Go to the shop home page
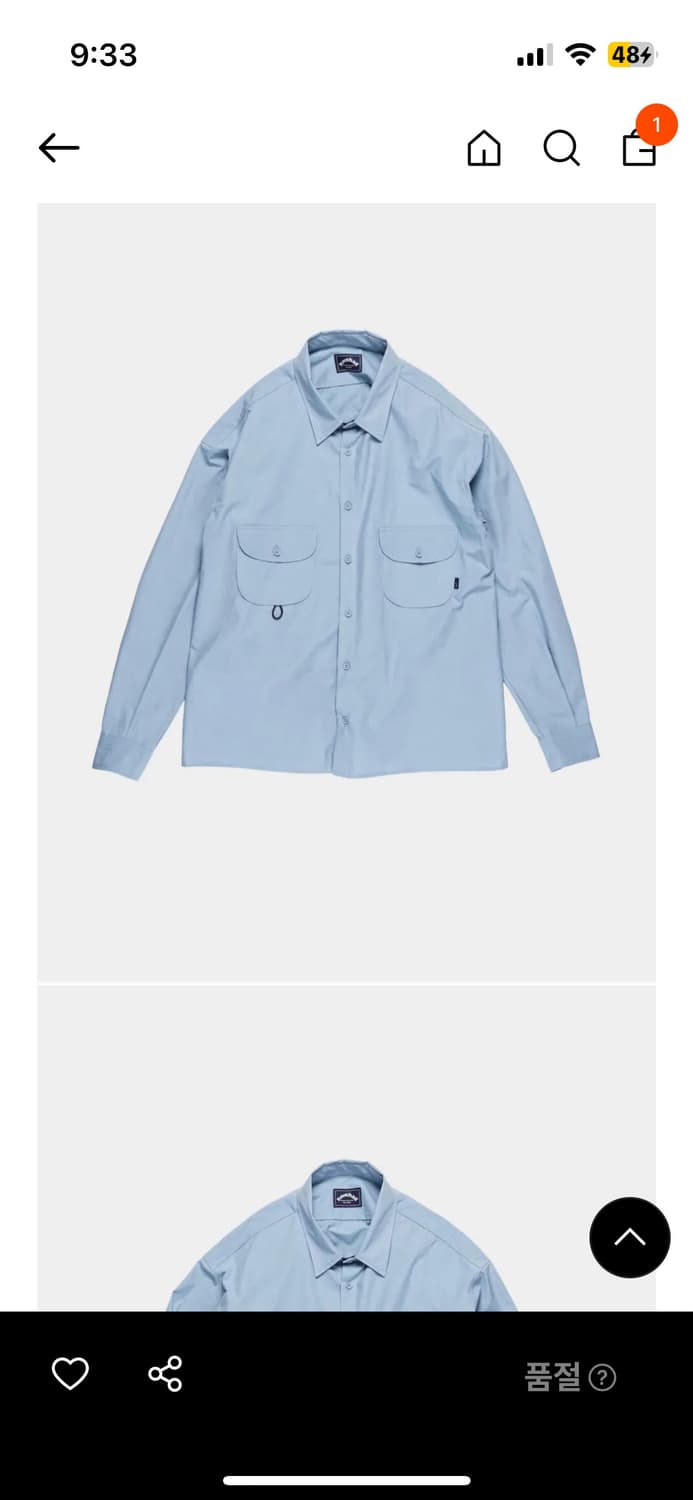The height and width of the screenshot is (1500, 693). pyautogui.click(x=484, y=148)
